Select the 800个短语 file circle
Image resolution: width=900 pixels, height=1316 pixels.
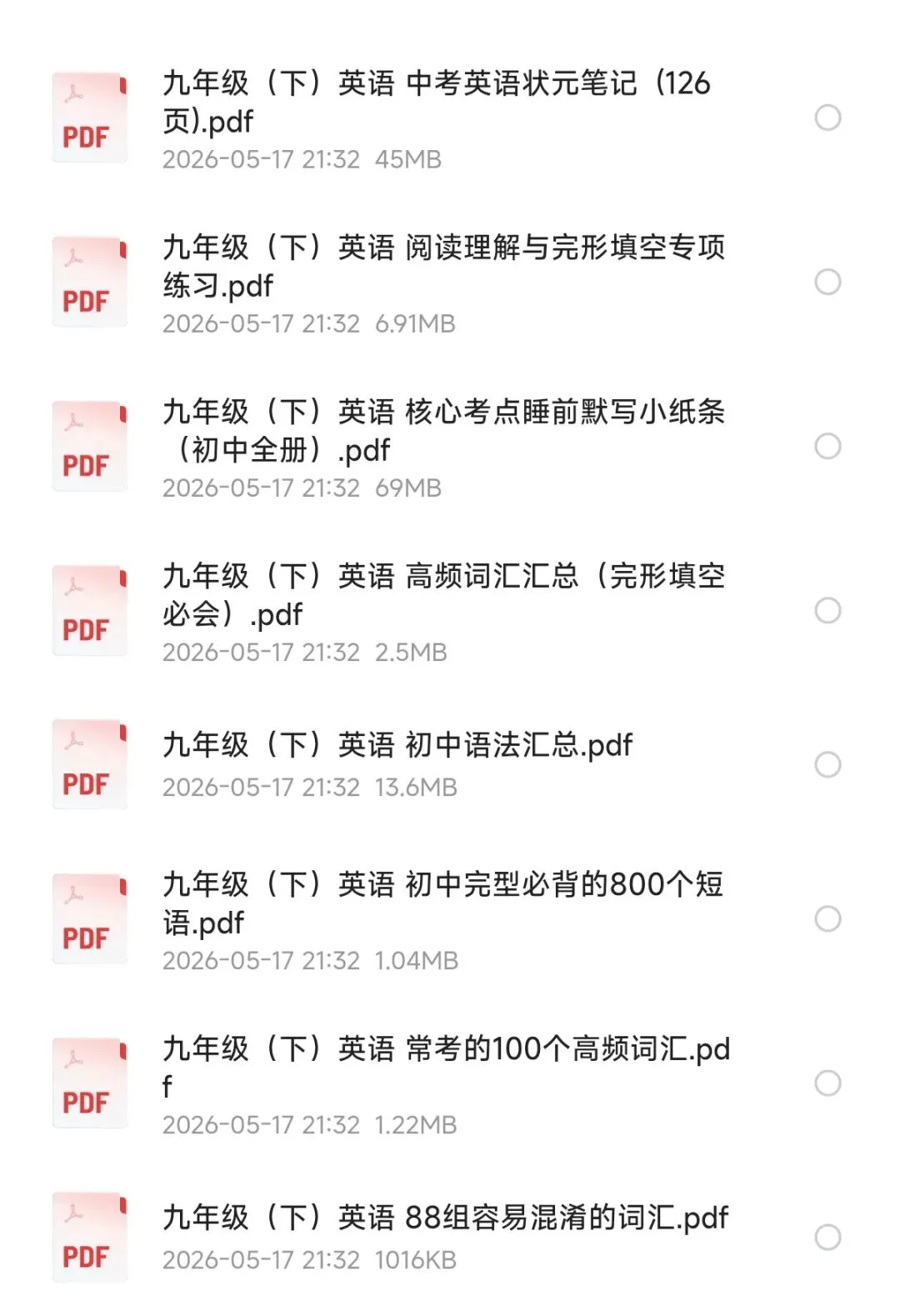pyautogui.click(x=827, y=918)
